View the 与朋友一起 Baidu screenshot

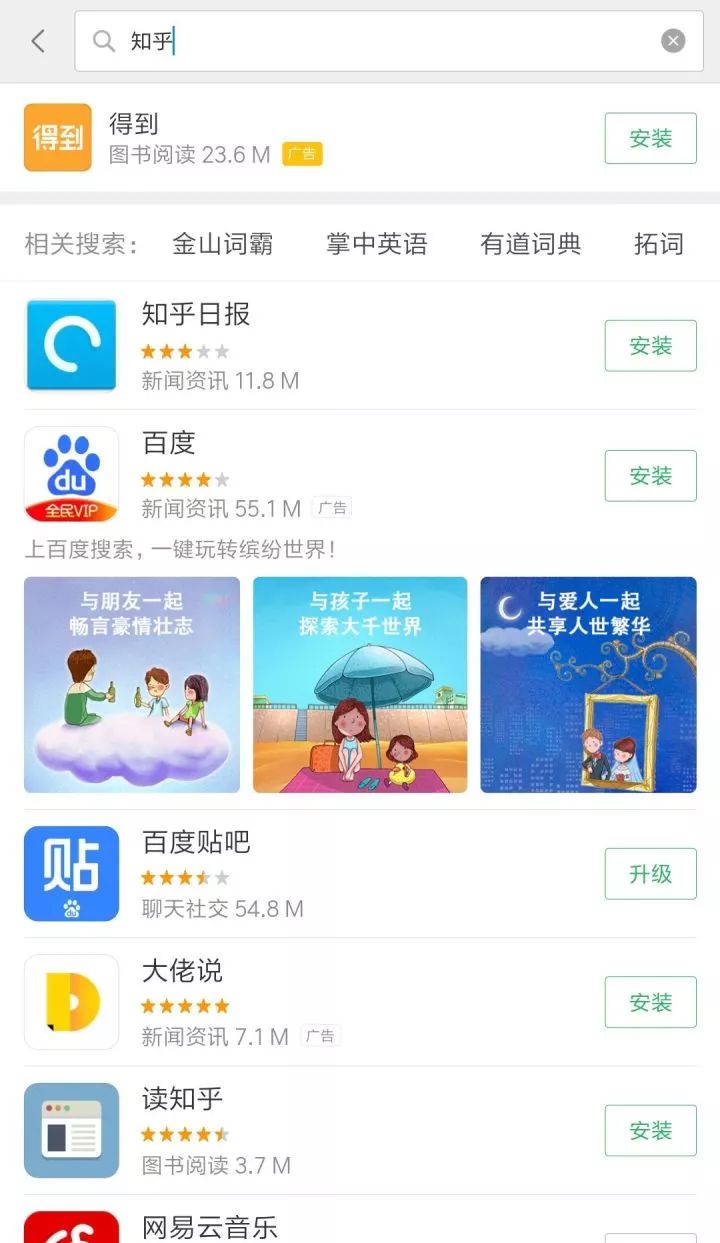pos(132,685)
